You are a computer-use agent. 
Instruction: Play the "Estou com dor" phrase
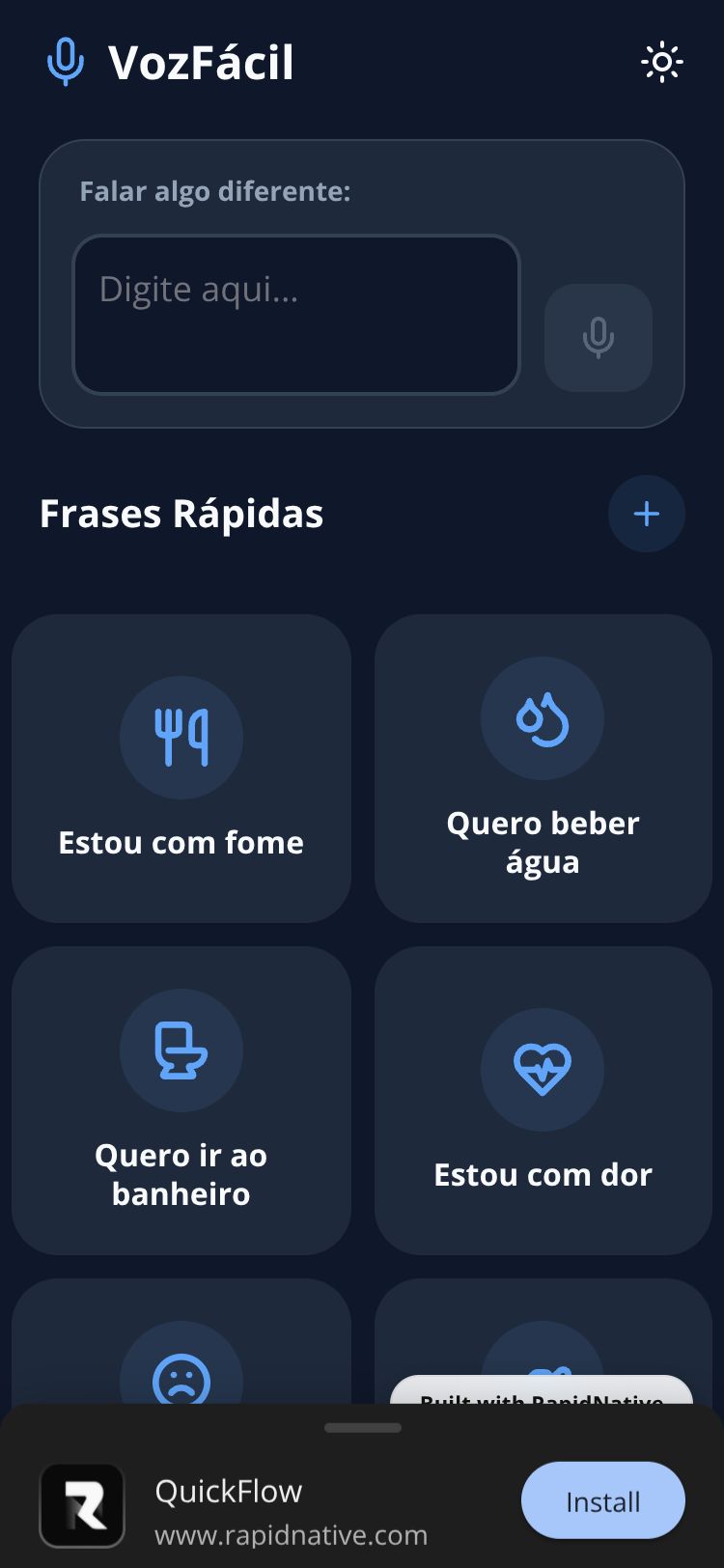tap(543, 1101)
